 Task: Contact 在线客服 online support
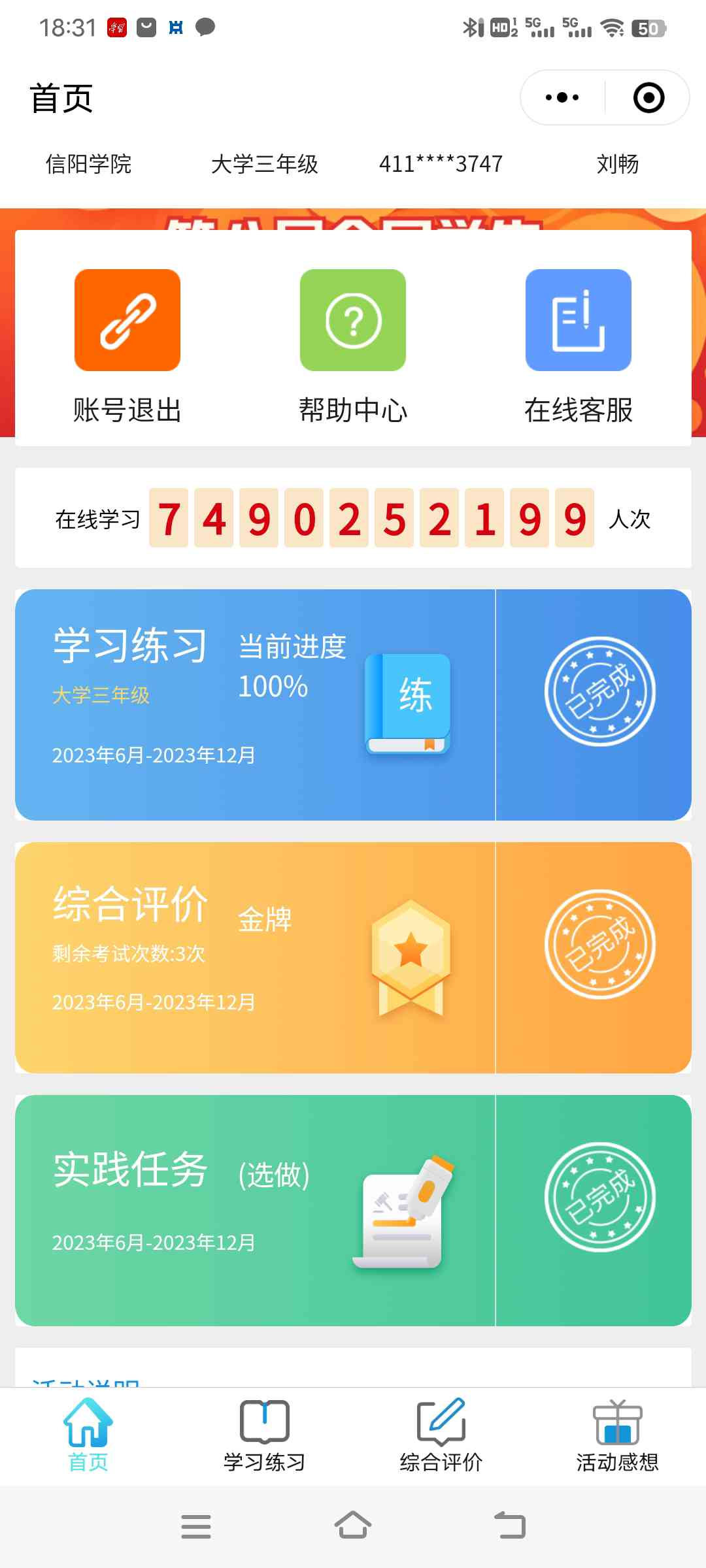click(x=579, y=346)
